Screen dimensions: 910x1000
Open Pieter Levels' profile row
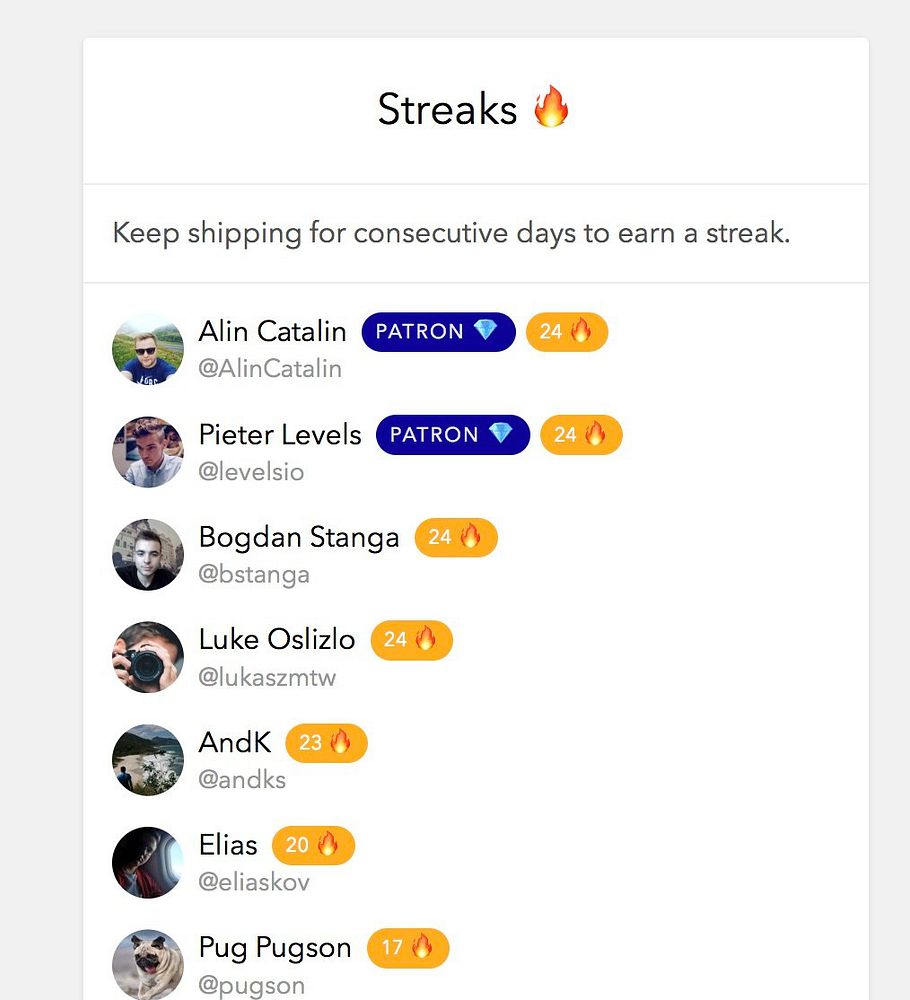(x=280, y=435)
